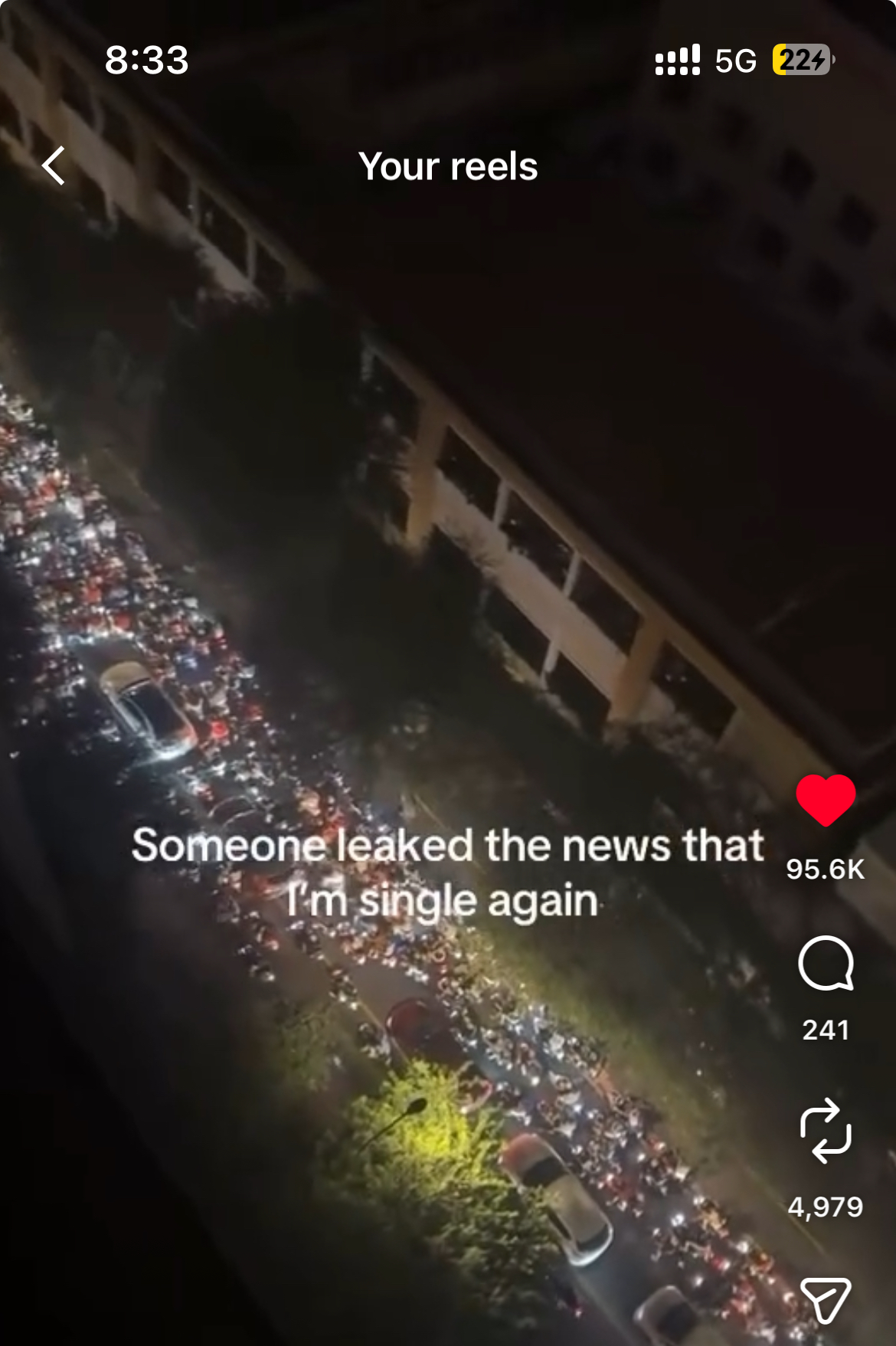Go back from Your reels
Image resolution: width=896 pixels, height=1346 pixels.
point(54,165)
